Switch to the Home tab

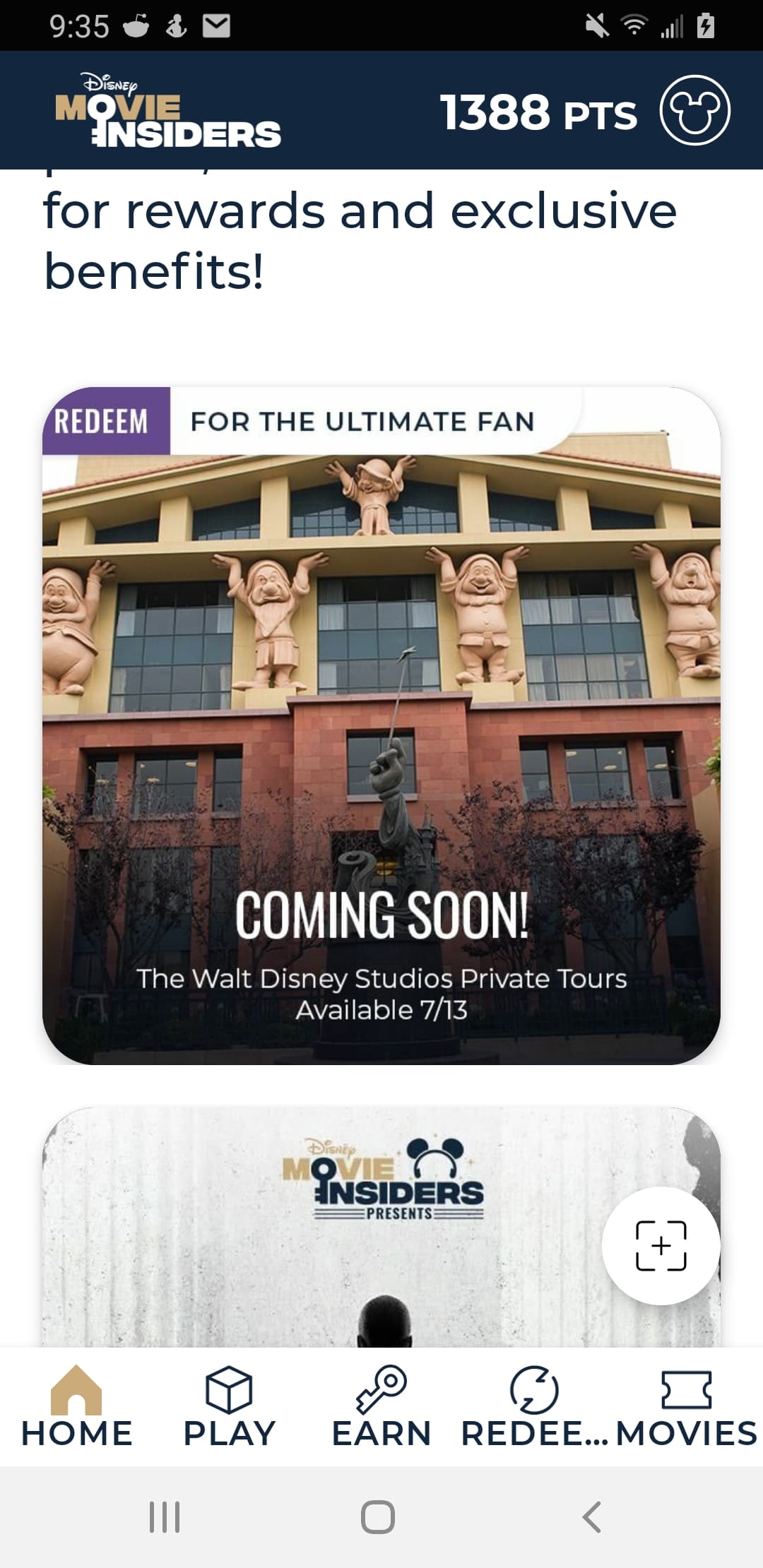(x=76, y=1407)
